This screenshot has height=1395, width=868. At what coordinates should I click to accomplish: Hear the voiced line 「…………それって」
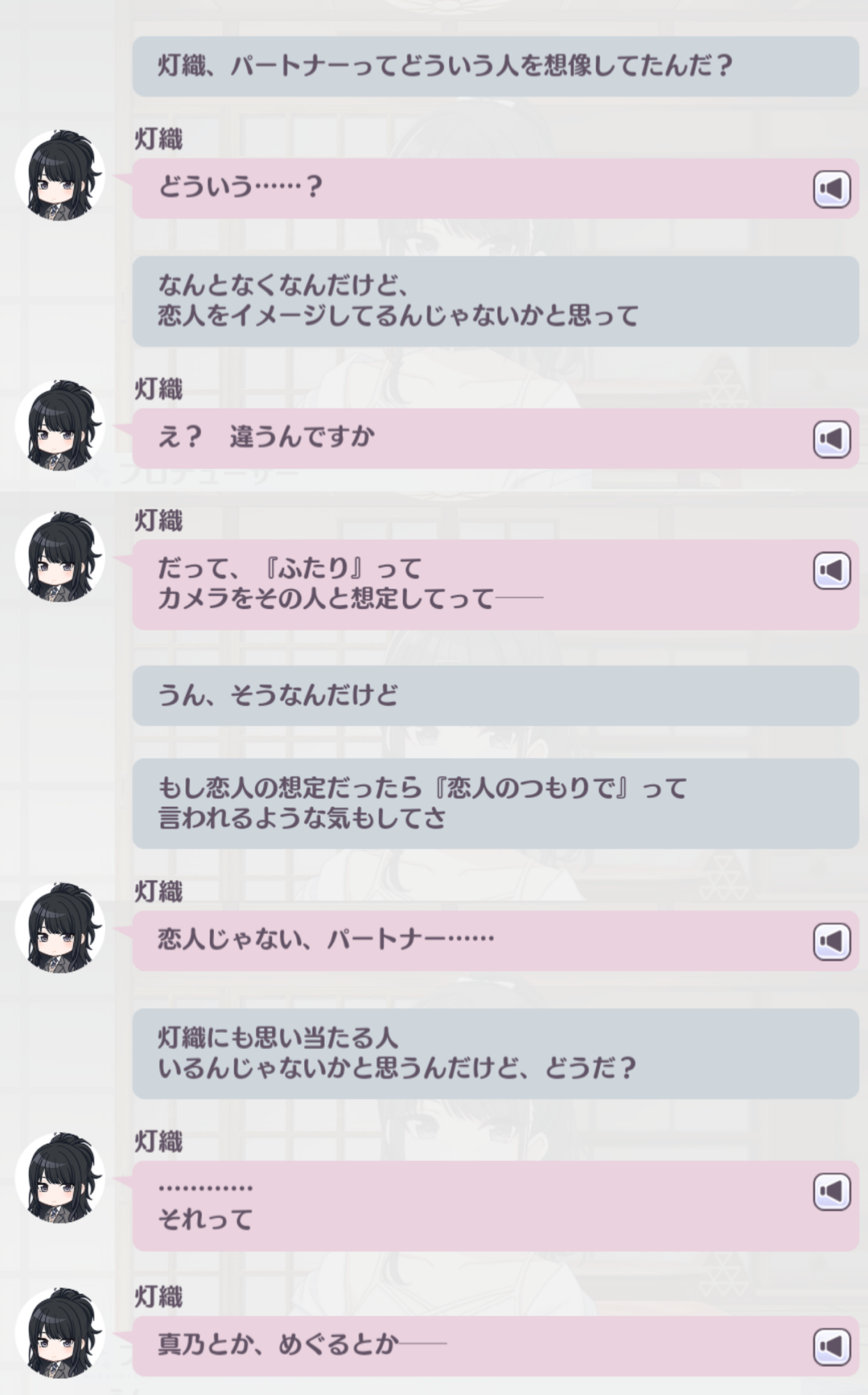(831, 1191)
